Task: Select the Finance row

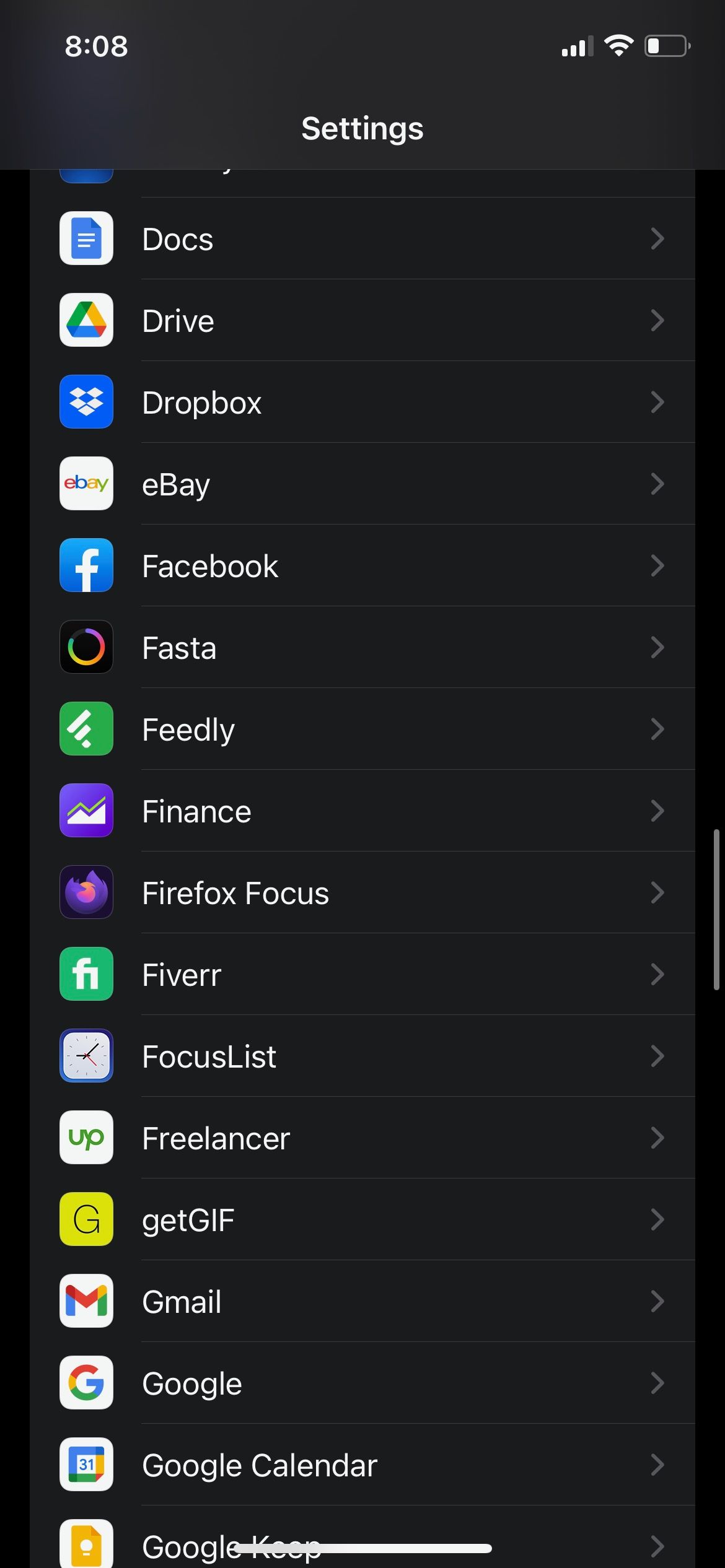Action: click(362, 811)
